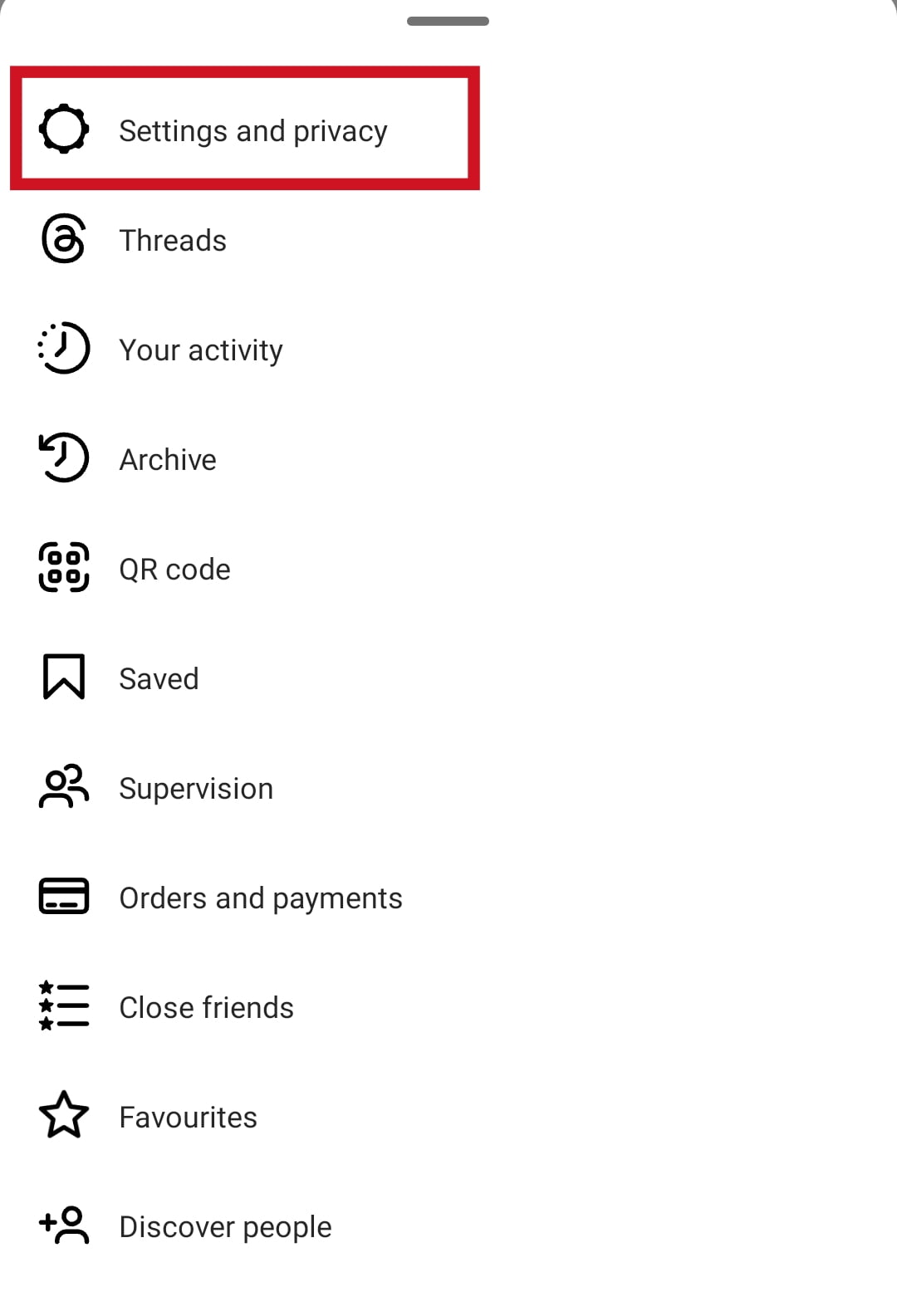
Task: Open Discover people
Action: tap(224, 1225)
